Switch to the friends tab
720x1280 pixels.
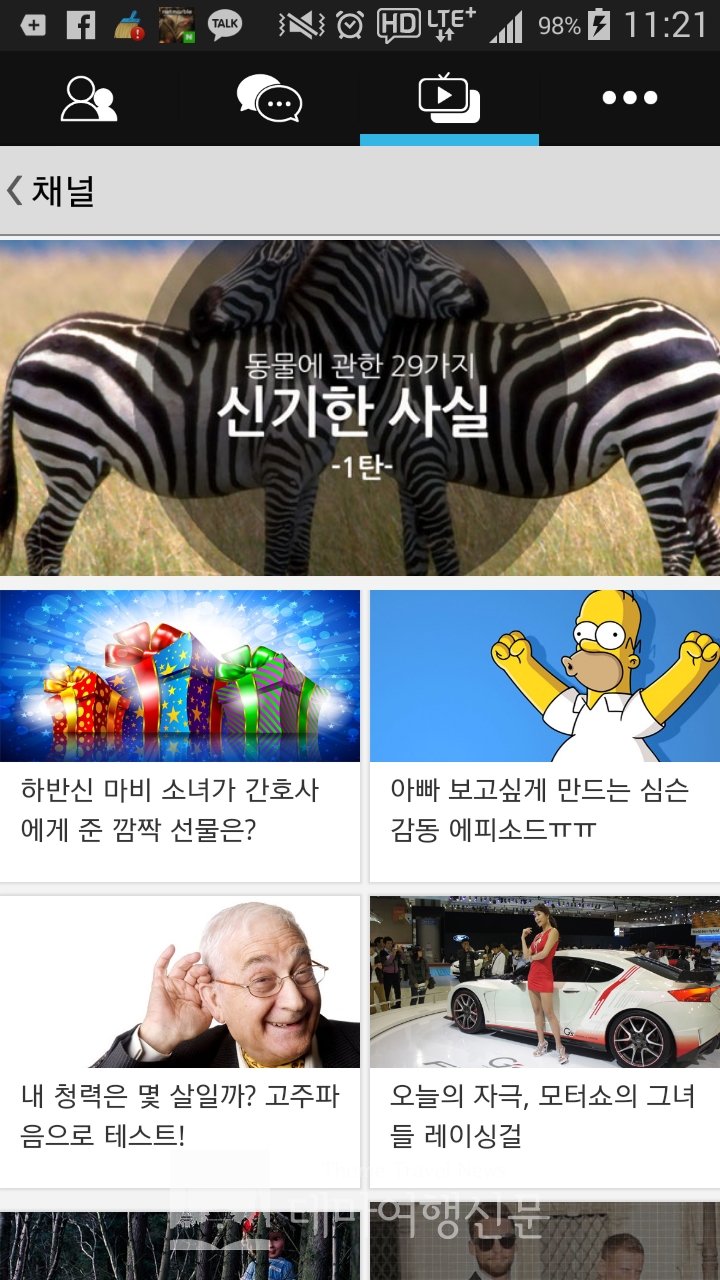(x=89, y=98)
